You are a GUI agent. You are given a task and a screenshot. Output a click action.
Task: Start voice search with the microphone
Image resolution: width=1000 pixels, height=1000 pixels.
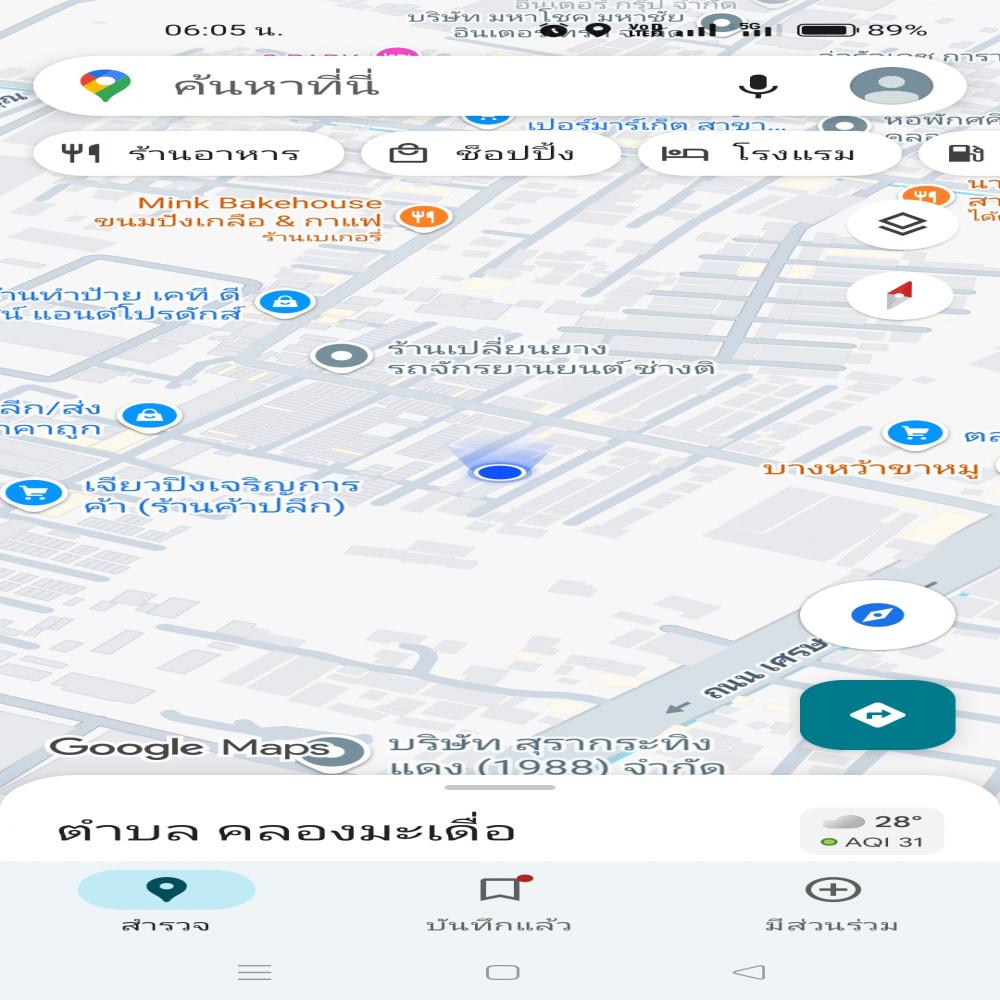pos(758,86)
